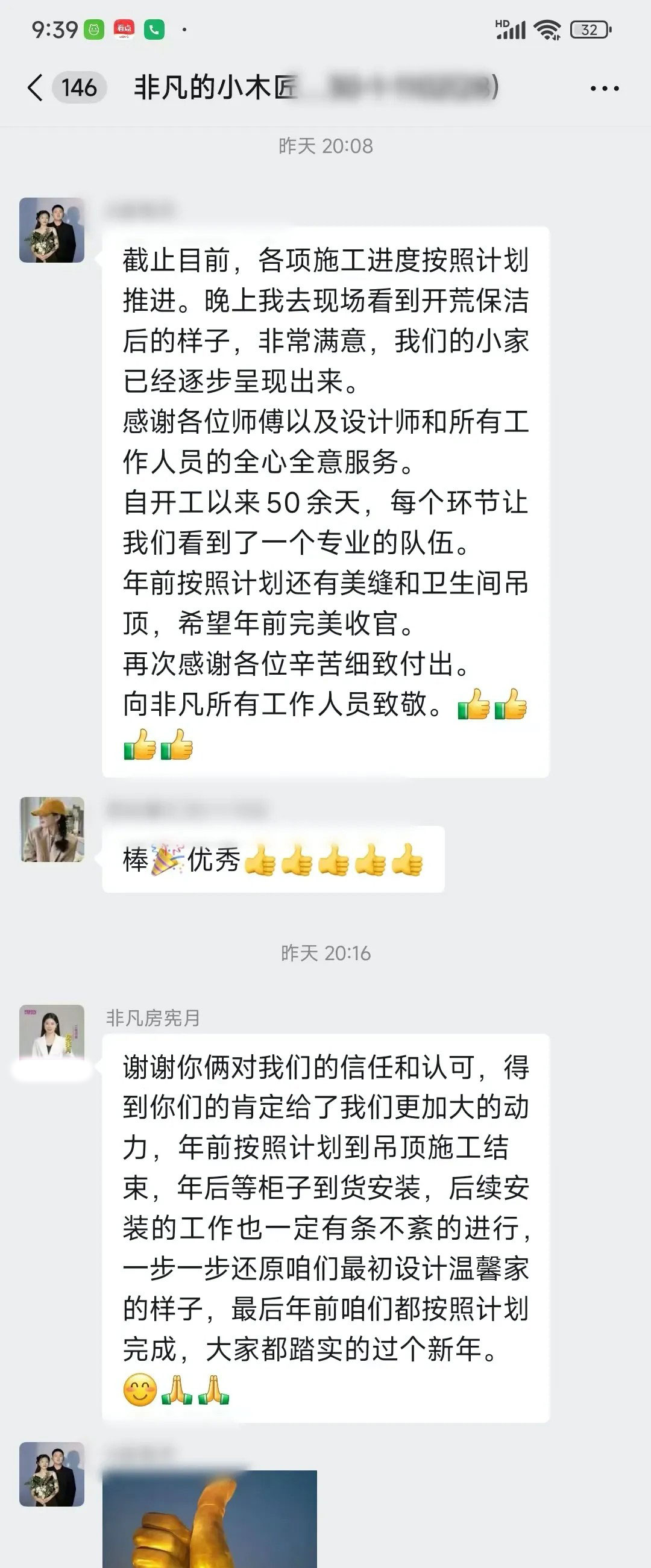Image resolution: width=651 pixels, height=1568 pixels.
Task: Open the golden thumbs-up image message
Action: click(x=210, y=1519)
